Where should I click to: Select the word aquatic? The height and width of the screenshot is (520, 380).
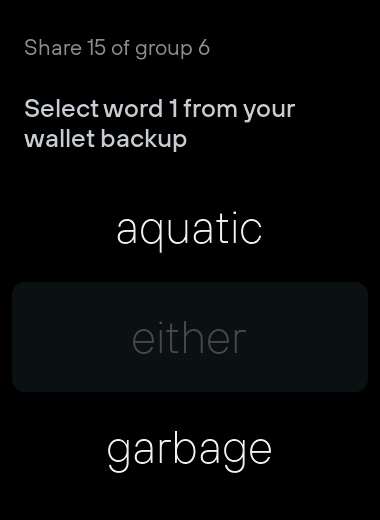click(x=189, y=230)
